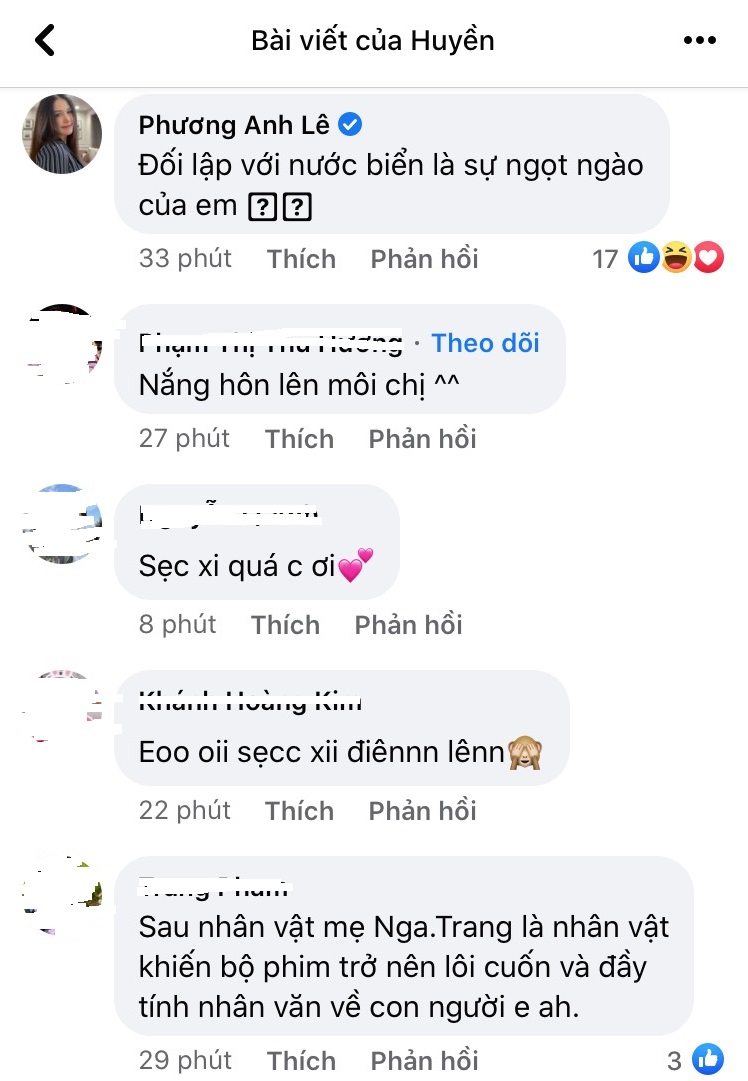
Task: Open Phương Anh Lê's profile picture
Action: pos(62,133)
